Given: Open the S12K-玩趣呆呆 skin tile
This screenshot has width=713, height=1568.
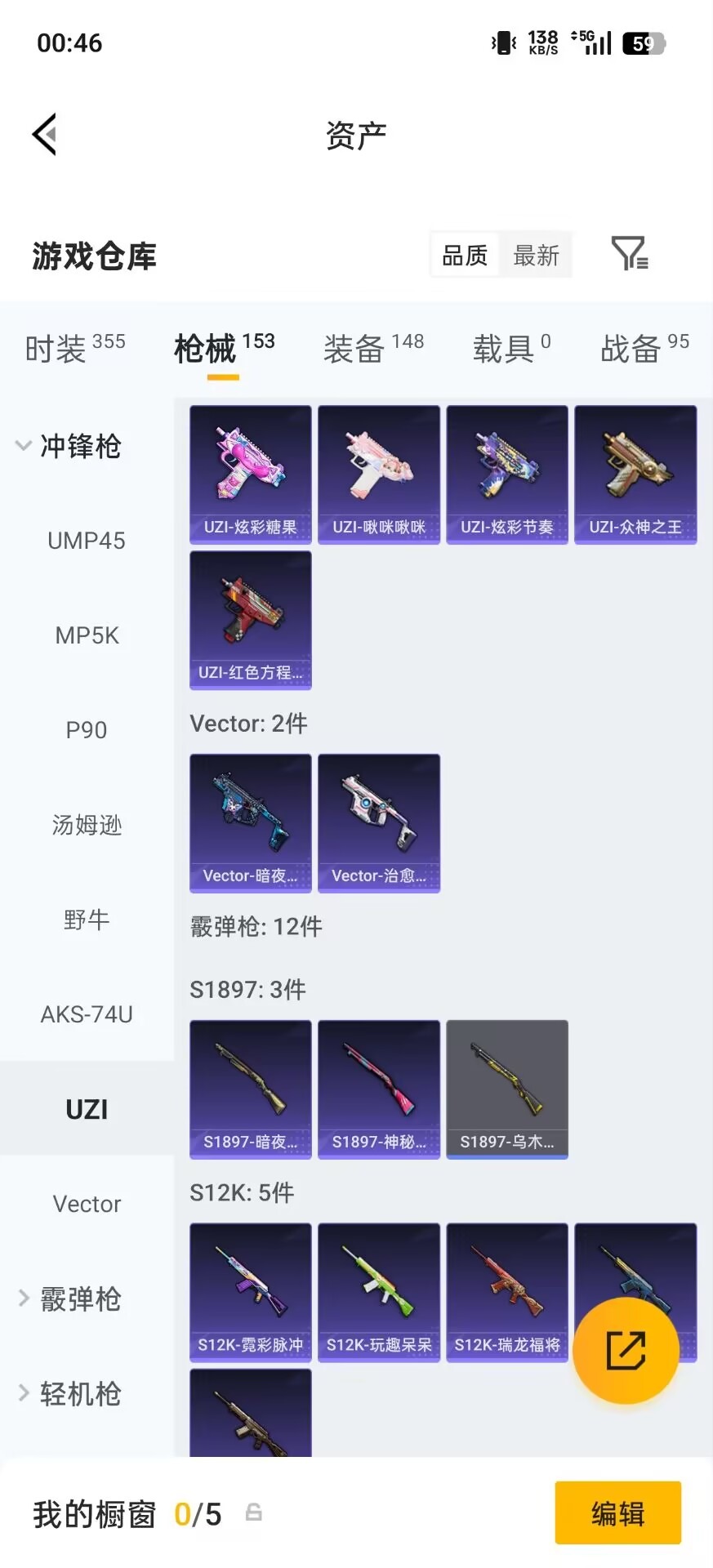Looking at the screenshot, I should point(379,1292).
